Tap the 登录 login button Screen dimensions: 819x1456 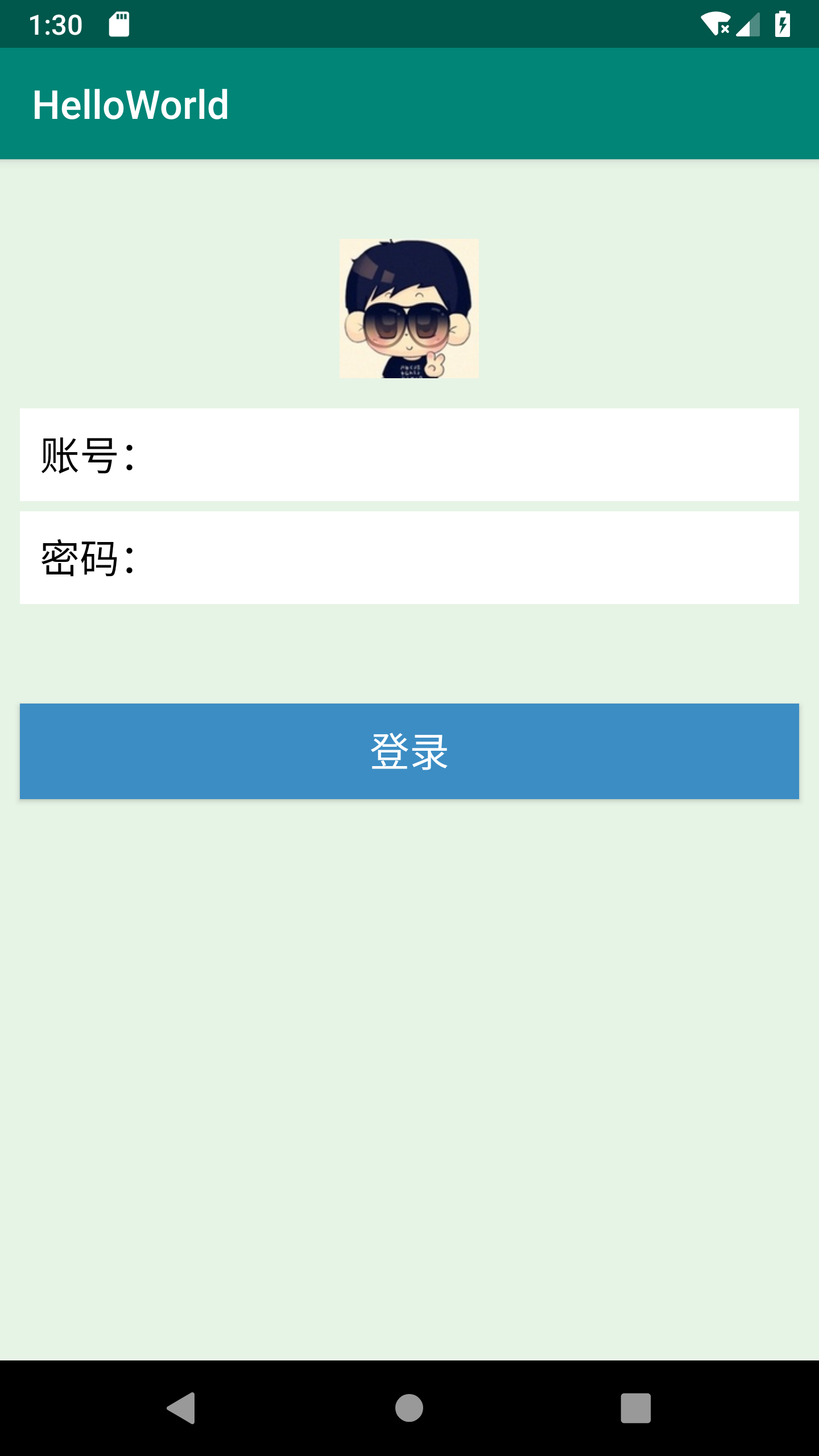coord(408,752)
